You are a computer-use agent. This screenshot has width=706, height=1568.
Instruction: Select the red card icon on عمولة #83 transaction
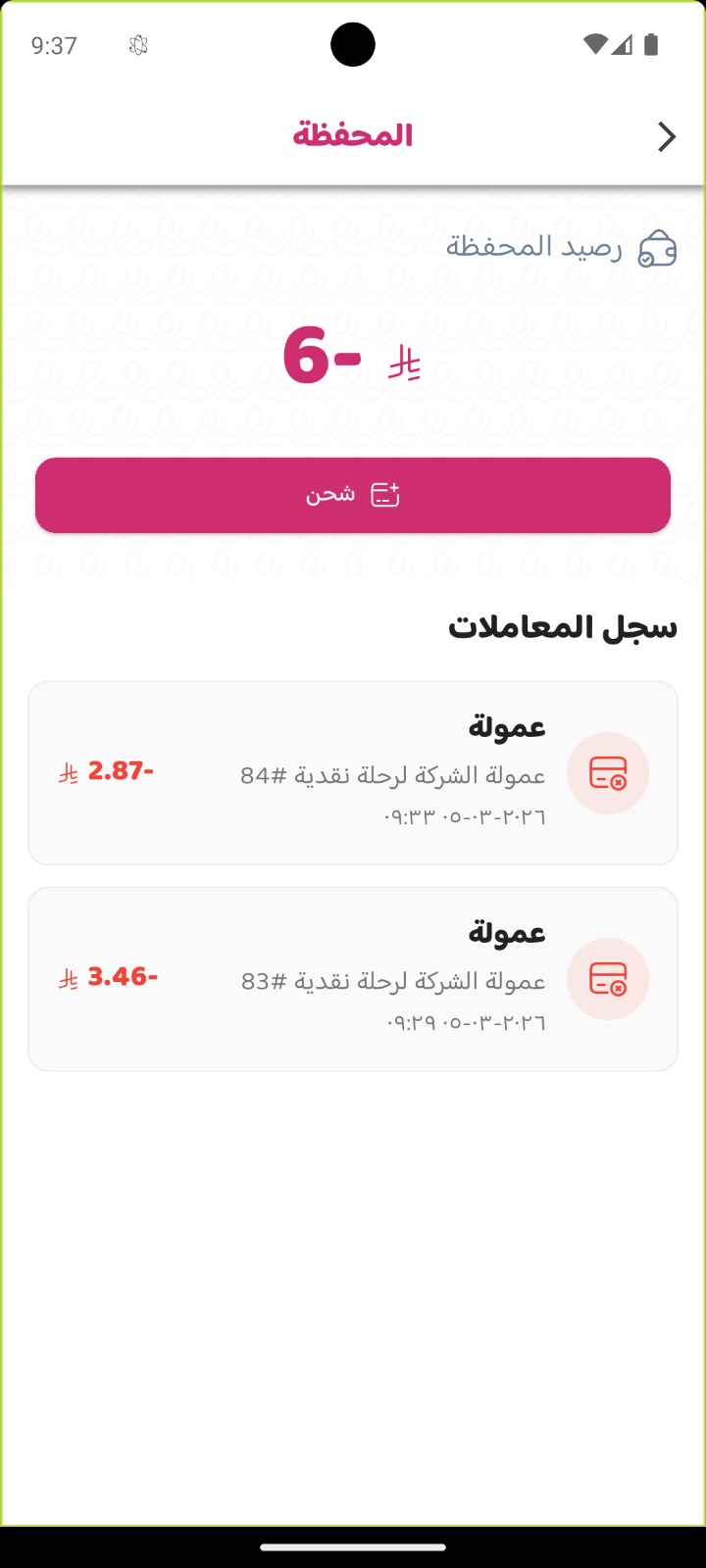[608, 978]
